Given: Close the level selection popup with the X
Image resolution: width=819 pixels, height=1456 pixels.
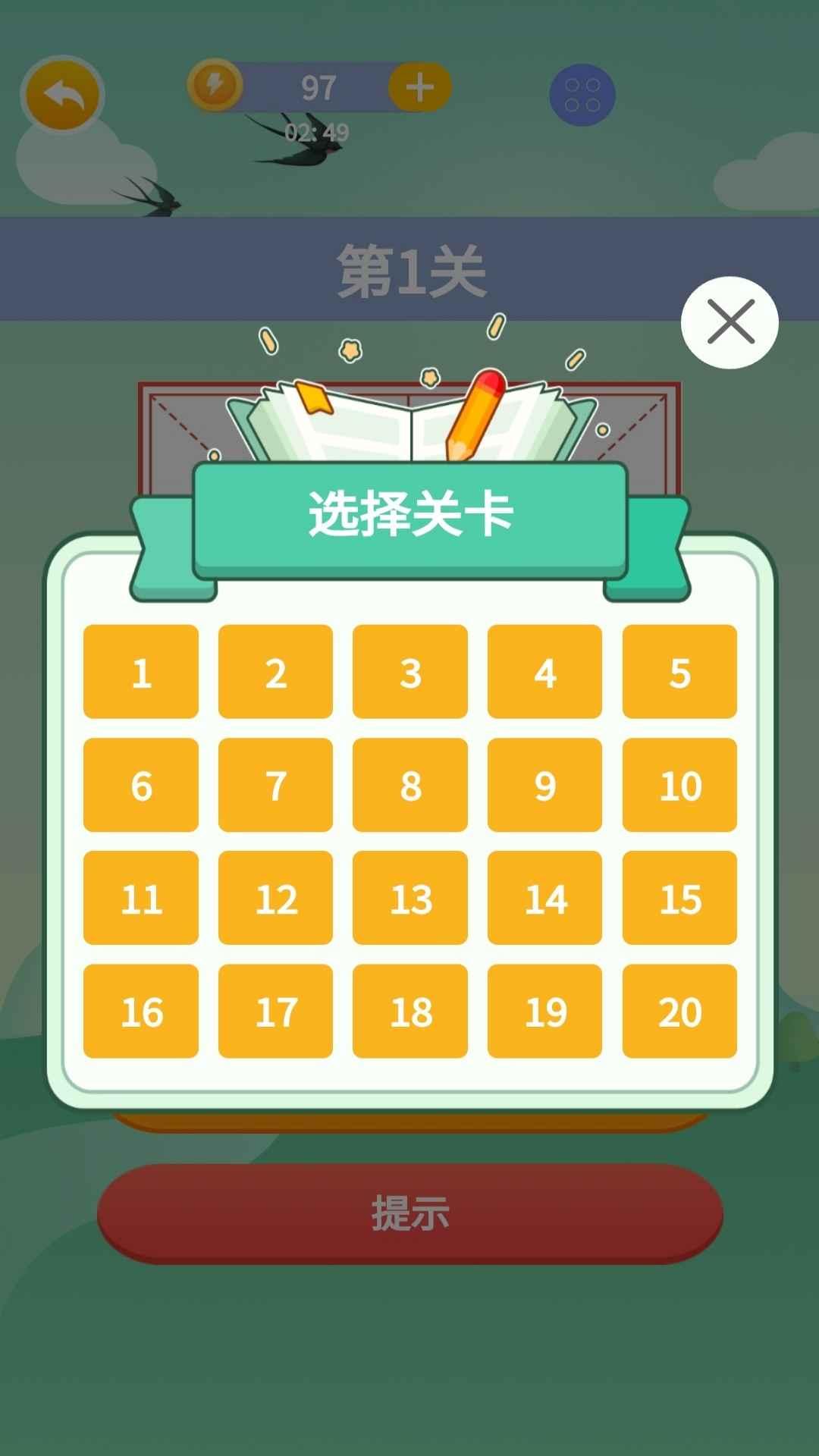Looking at the screenshot, I should click(729, 322).
